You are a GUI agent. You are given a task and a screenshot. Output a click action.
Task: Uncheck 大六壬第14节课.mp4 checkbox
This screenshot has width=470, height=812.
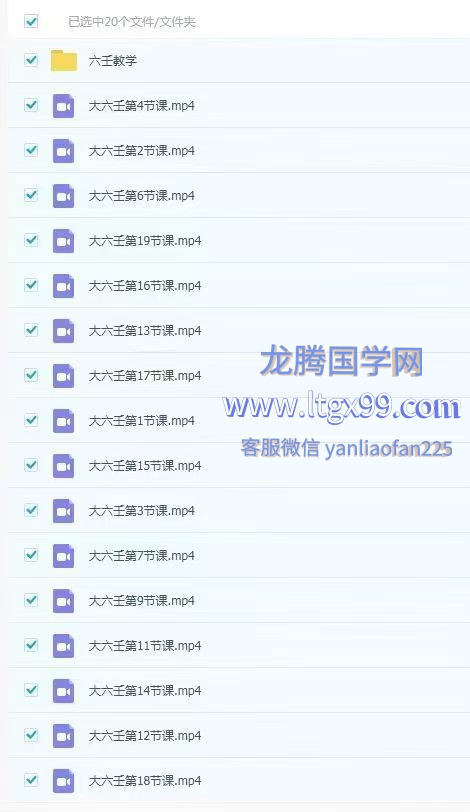[x=31, y=690]
